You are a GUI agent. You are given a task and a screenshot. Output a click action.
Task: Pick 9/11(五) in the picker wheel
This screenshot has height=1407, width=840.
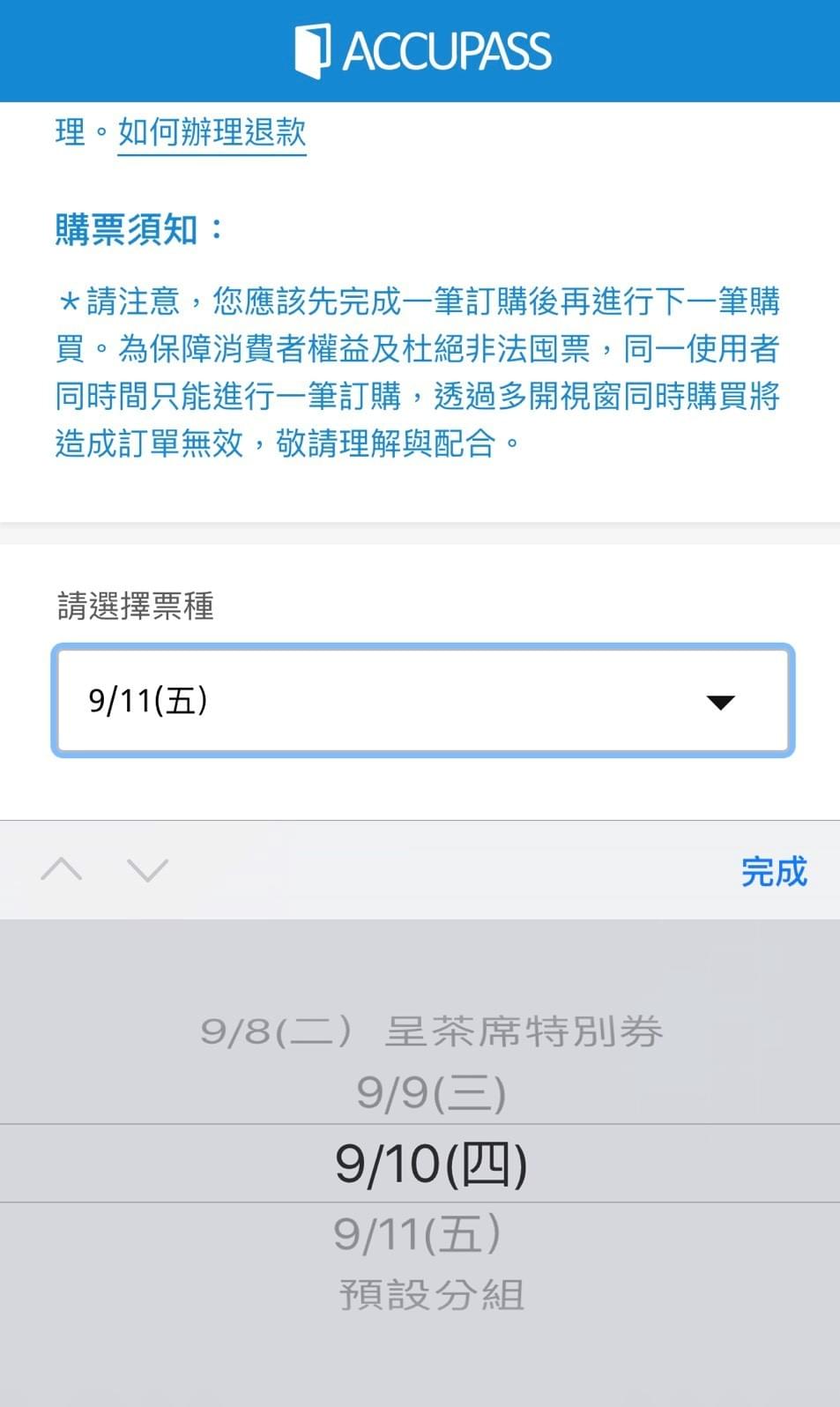point(418,1233)
